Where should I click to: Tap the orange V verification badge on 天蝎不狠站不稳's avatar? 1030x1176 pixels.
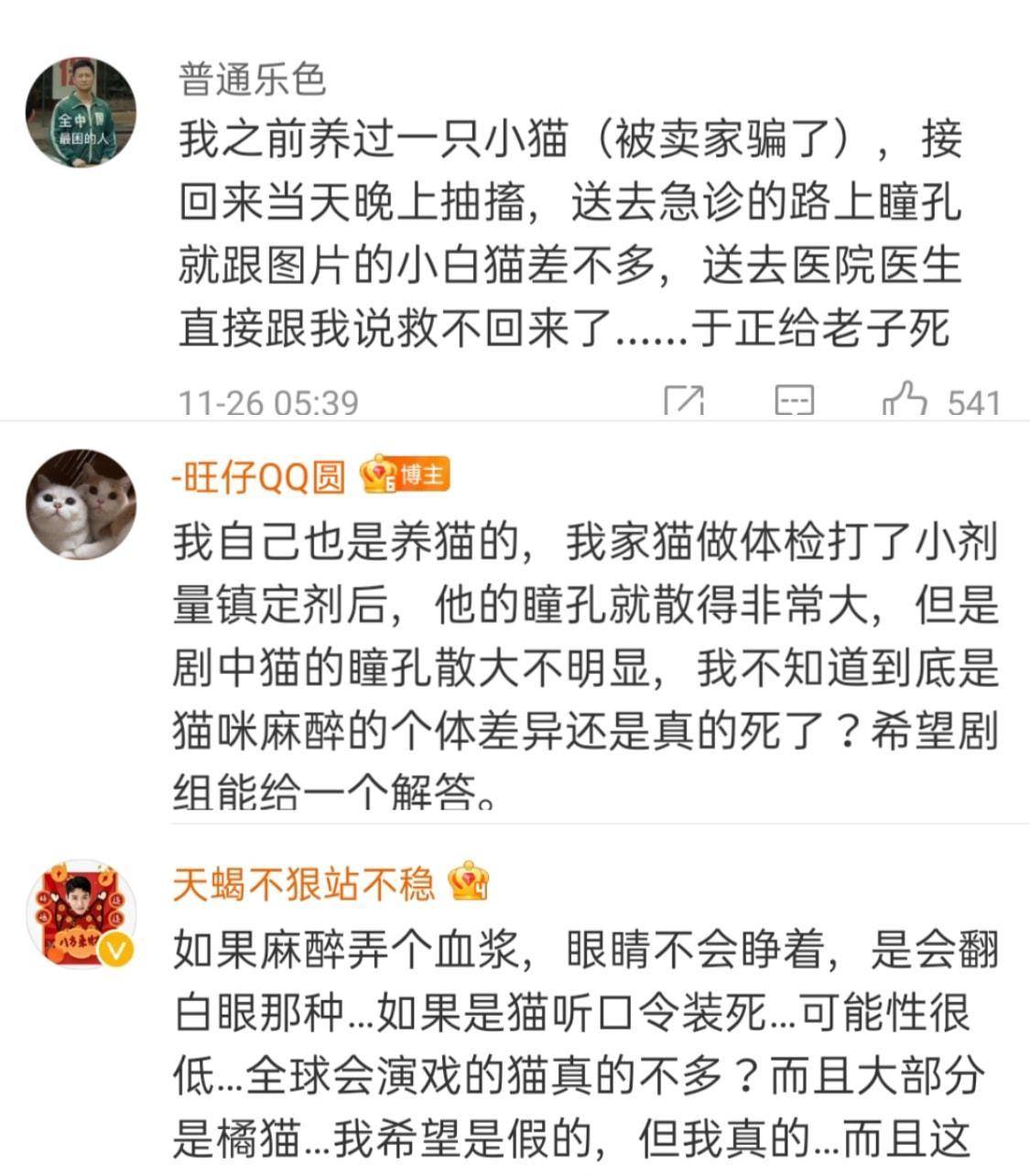(x=117, y=950)
